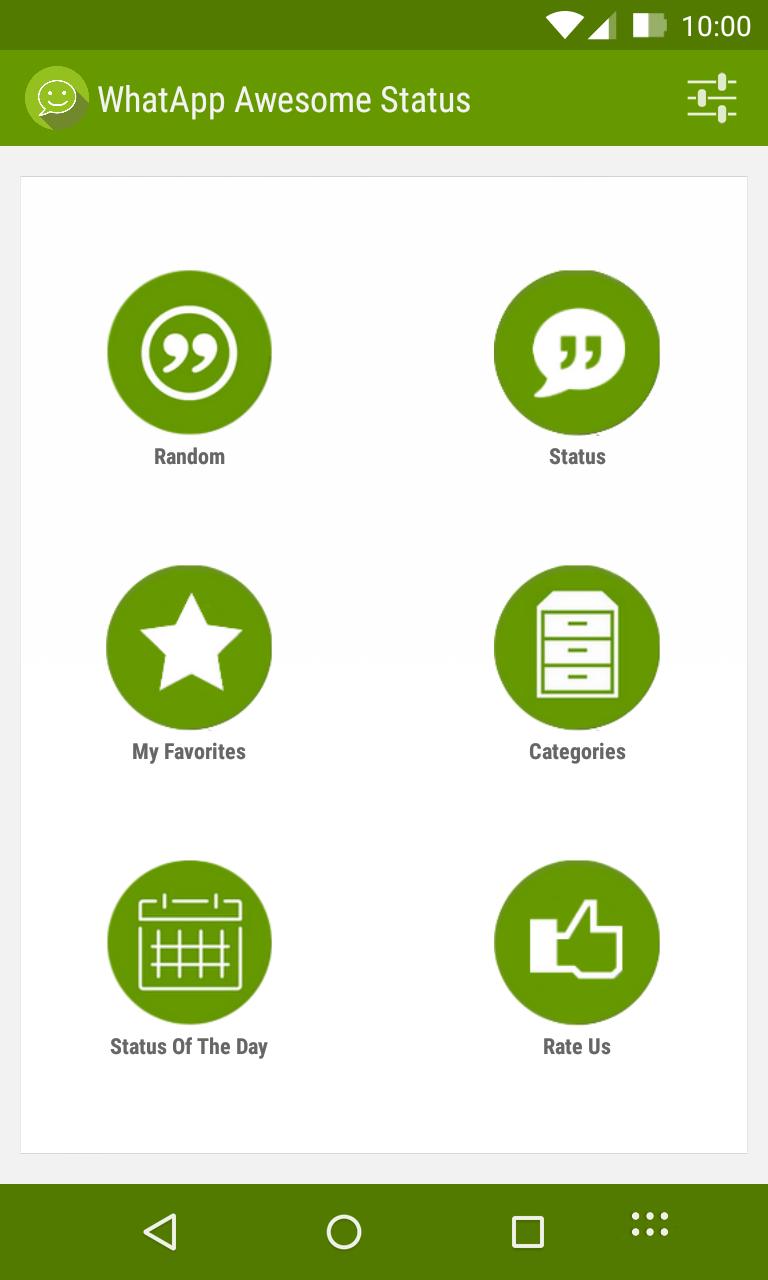768x1280 pixels.
Task: Return to the home screen
Action: [344, 1232]
